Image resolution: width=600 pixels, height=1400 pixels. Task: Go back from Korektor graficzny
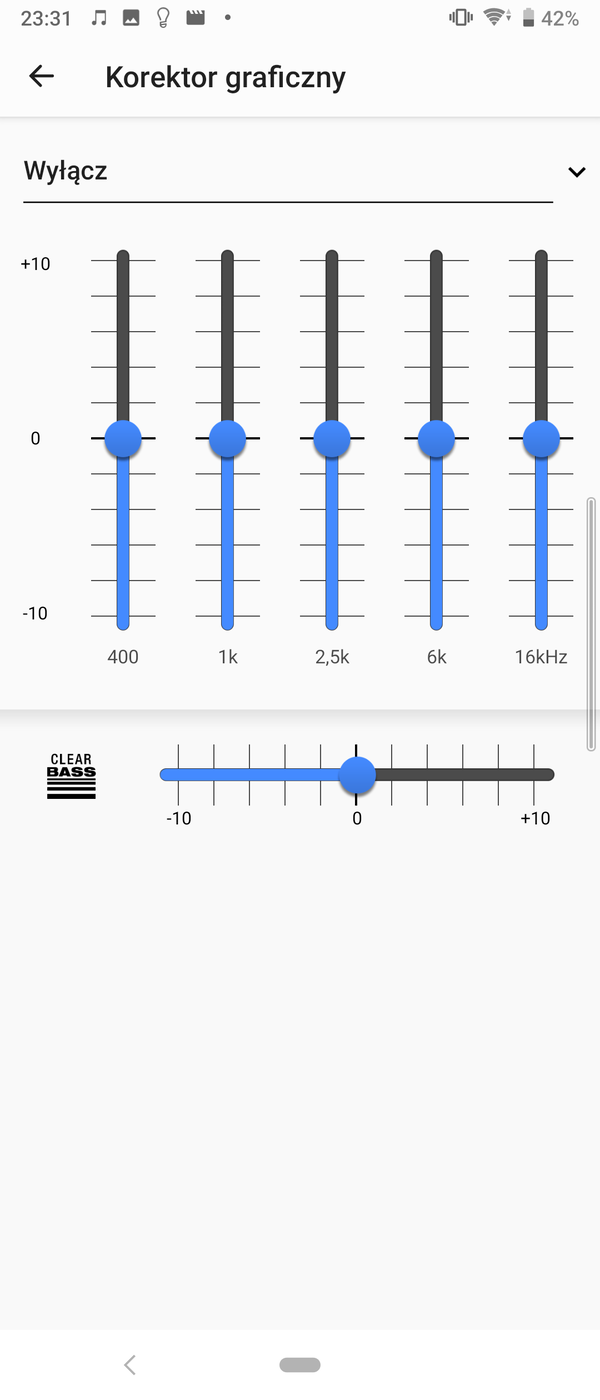coord(41,76)
